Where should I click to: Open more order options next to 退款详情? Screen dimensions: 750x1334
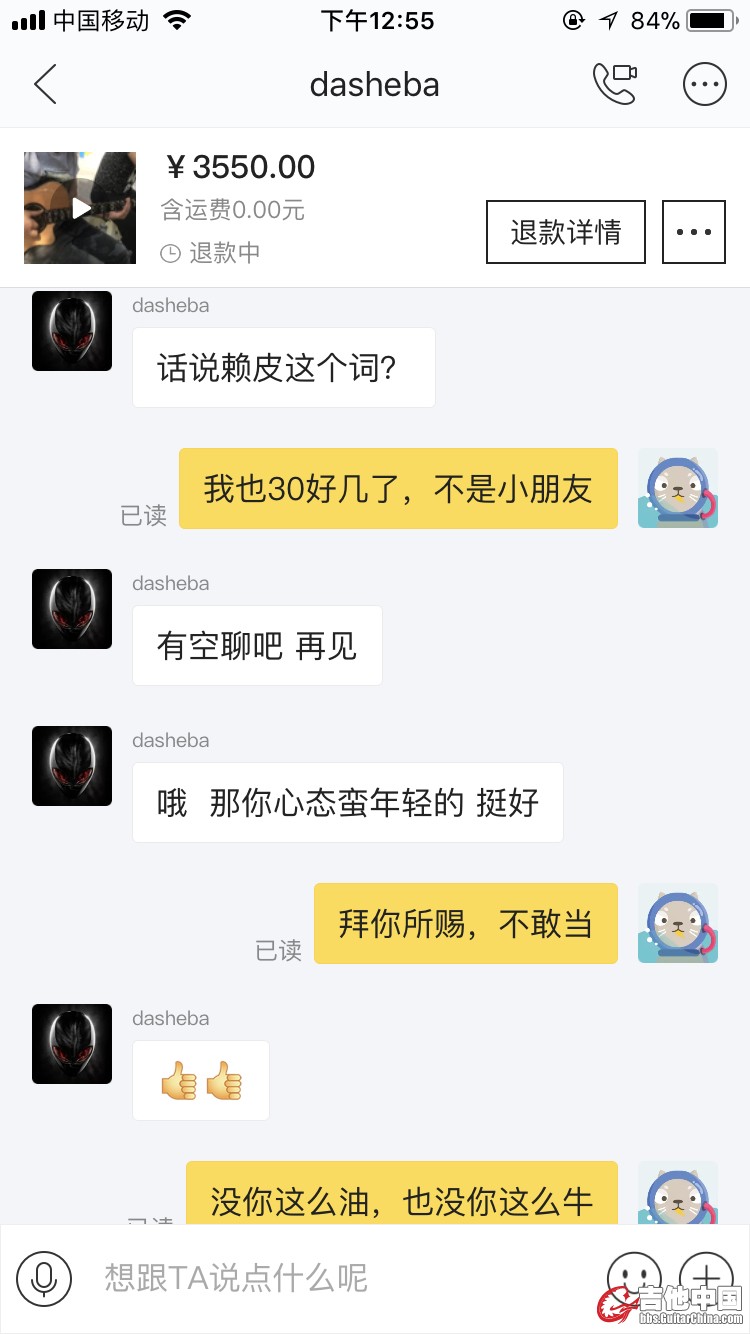point(694,232)
